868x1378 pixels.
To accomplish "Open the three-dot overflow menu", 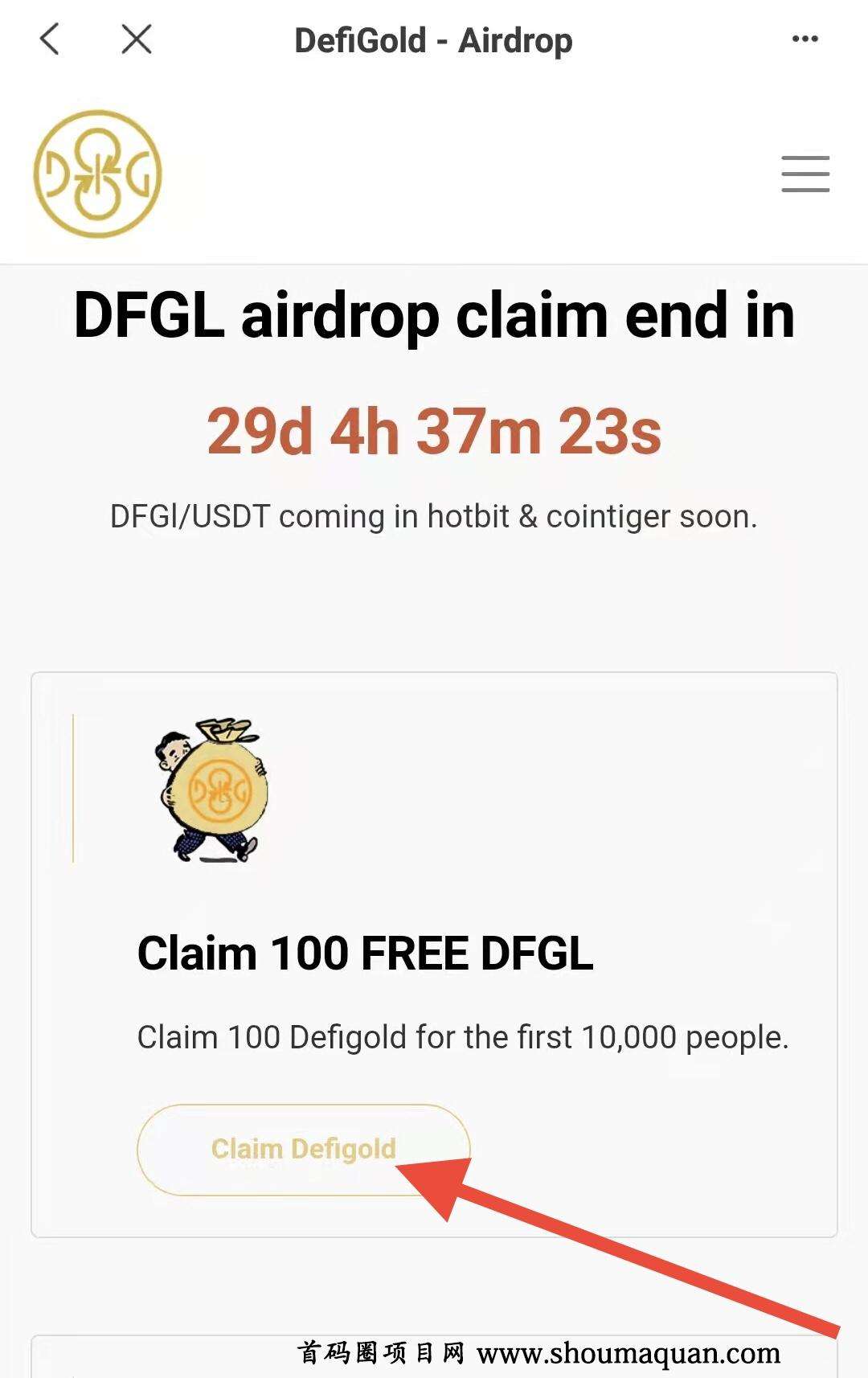I will pos(805,39).
